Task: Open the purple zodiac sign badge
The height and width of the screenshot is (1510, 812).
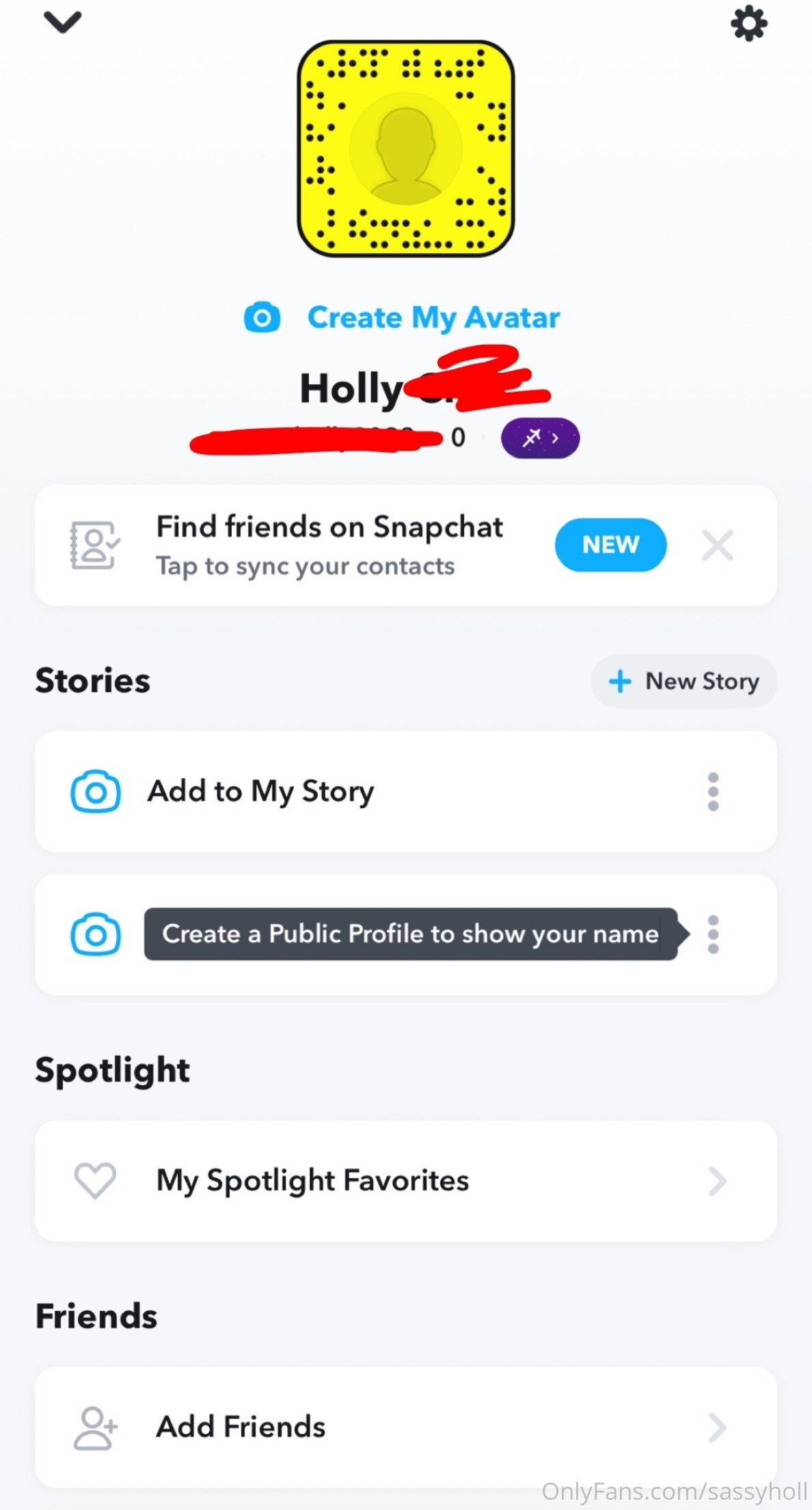Action: (540, 438)
